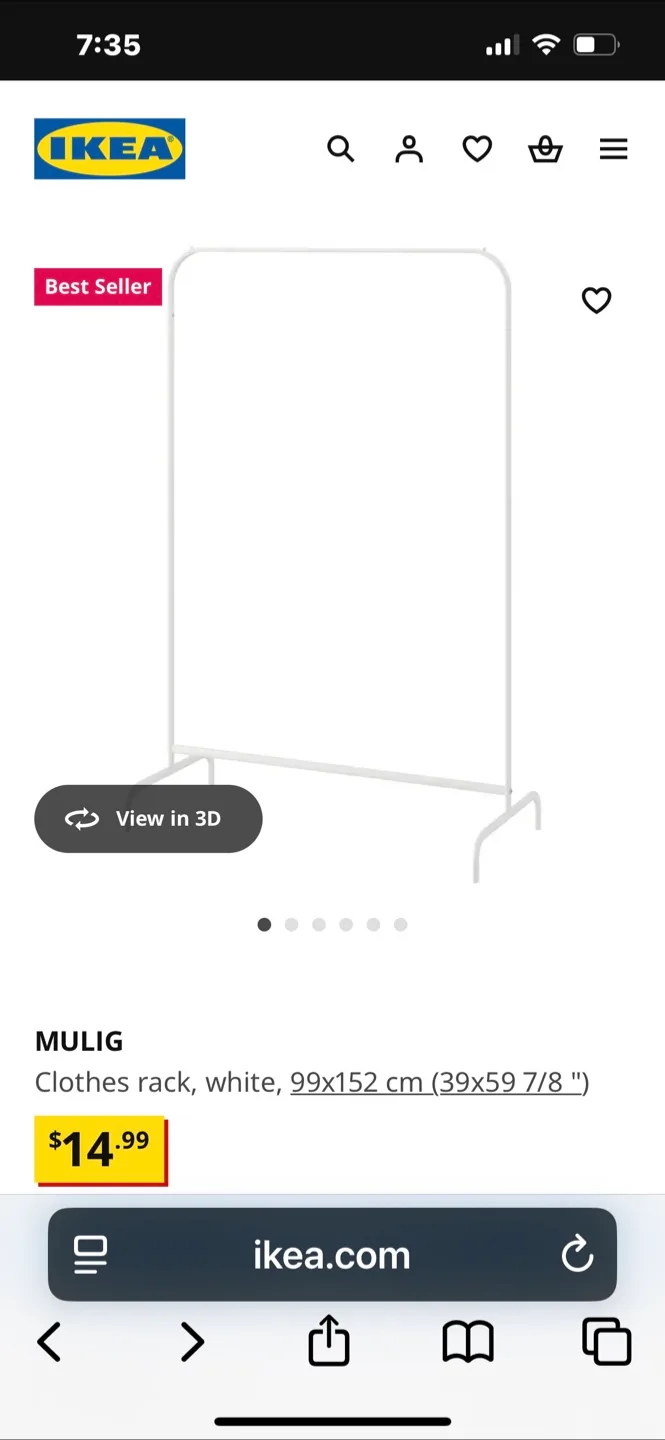Open the IKEA site search
The height and width of the screenshot is (1440, 665).
pos(341,150)
